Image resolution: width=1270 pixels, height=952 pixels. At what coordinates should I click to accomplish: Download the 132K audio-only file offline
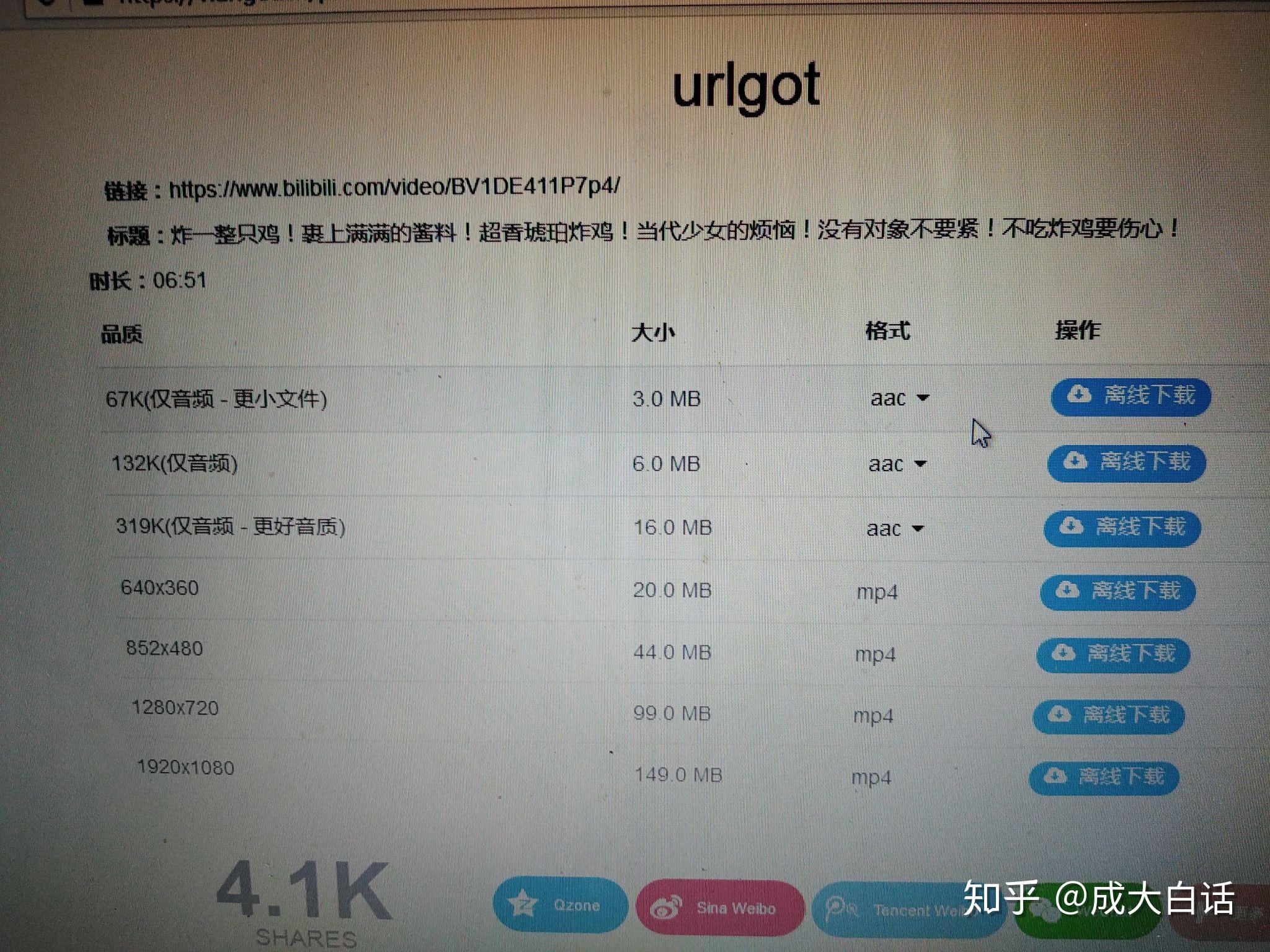[x=1126, y=462]
